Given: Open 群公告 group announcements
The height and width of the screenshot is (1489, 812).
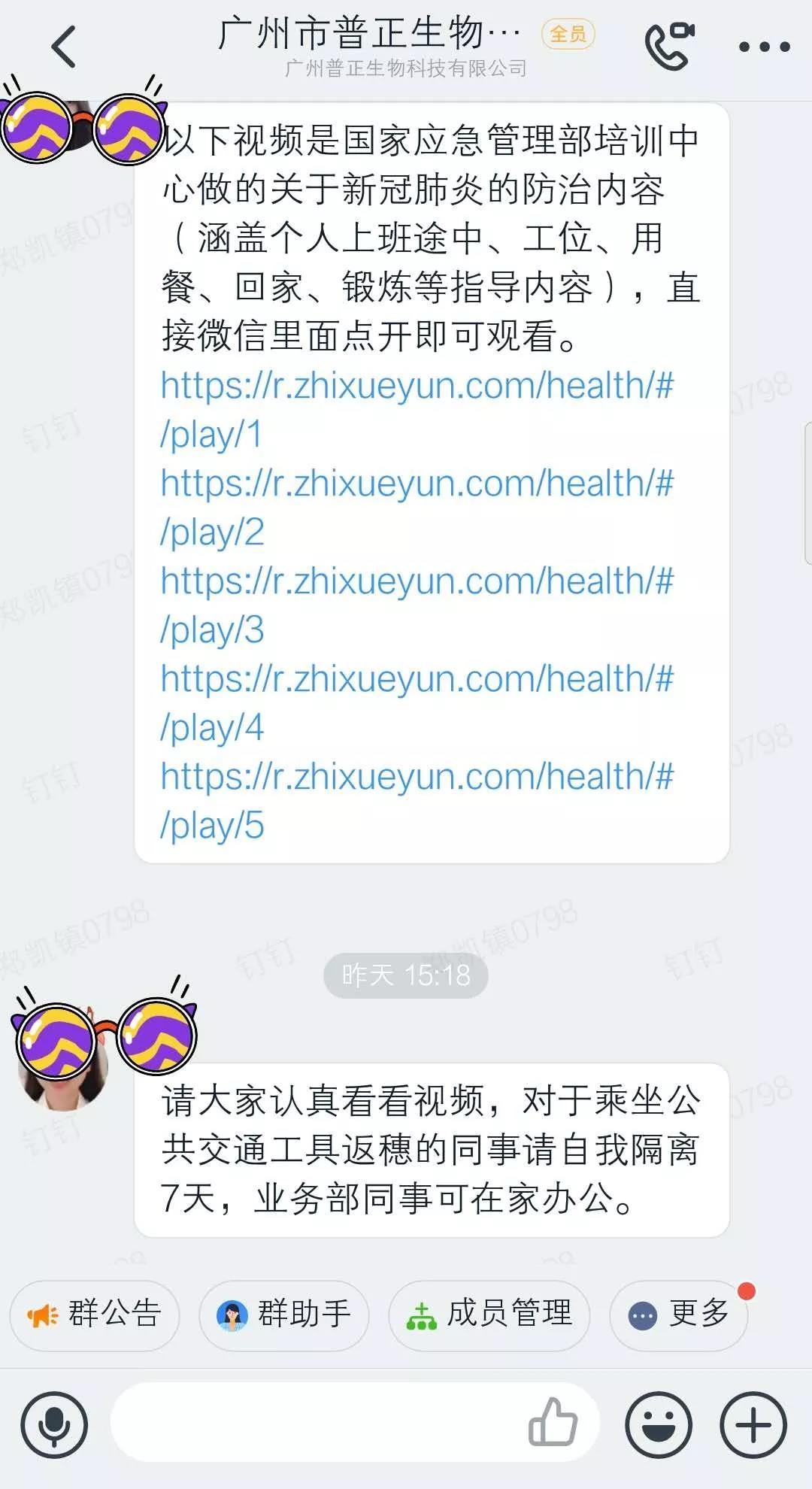Looking at the screenshot, I should [x=95, y=1315].
